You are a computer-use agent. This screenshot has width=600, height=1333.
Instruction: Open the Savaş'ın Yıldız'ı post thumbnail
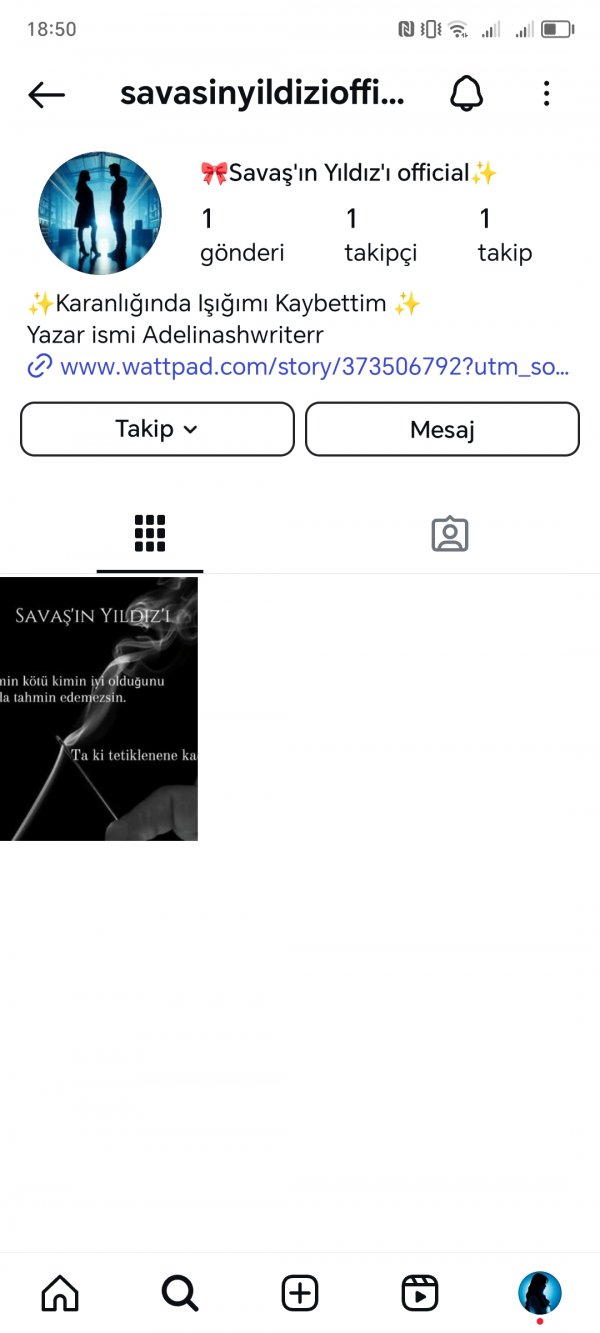click(x=99, y=708)
